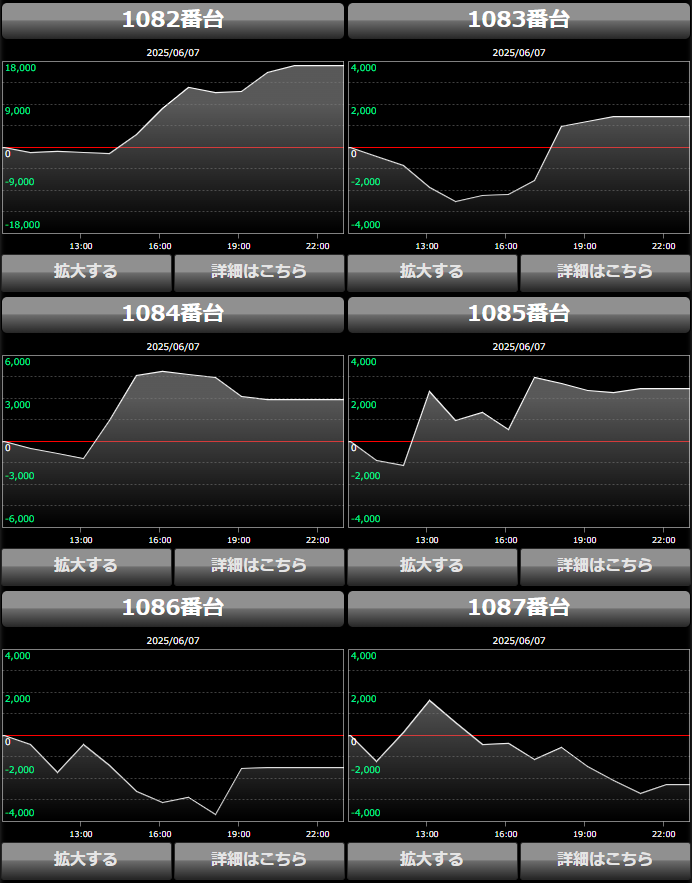Enlarge the graph for 1087番台

[432, 859]
